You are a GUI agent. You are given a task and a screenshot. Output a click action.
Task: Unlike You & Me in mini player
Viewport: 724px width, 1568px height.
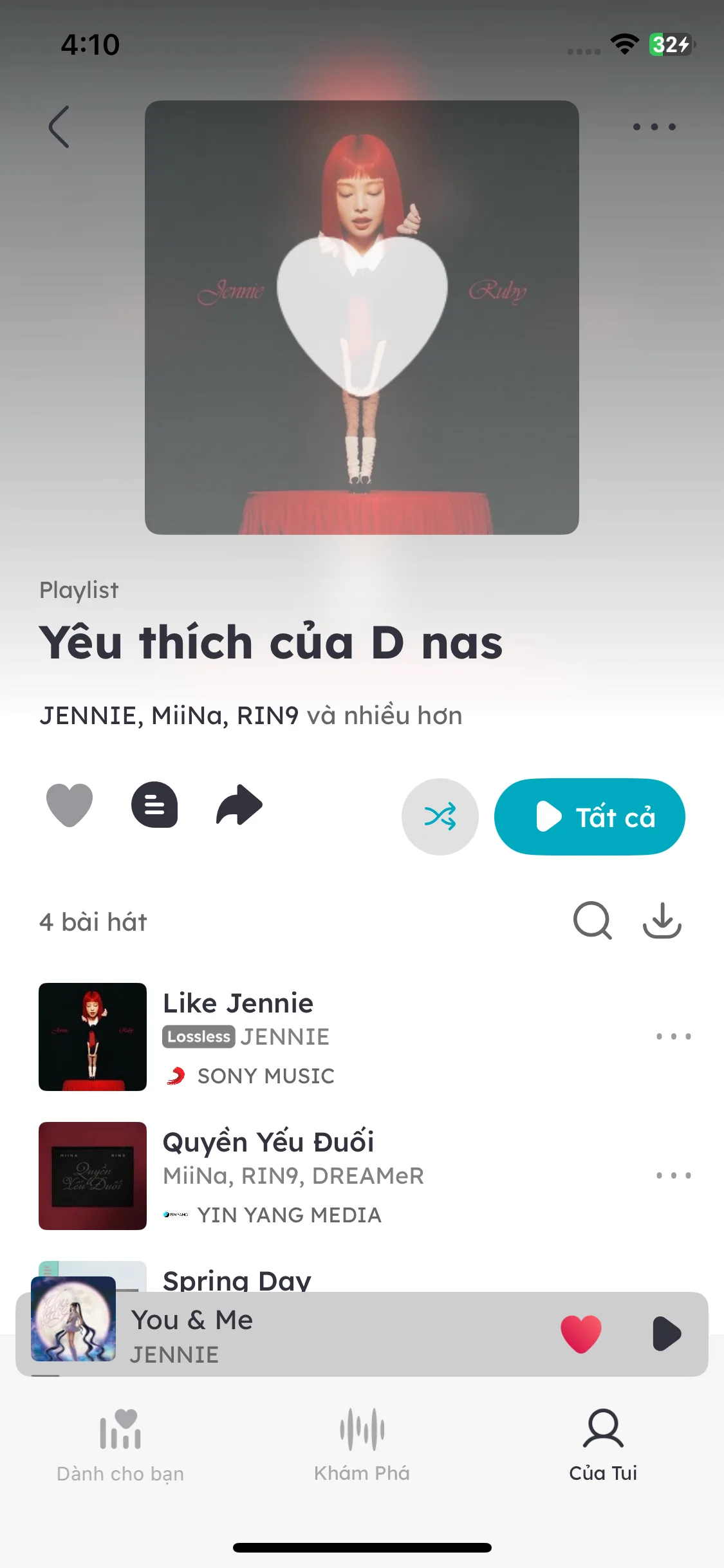pos(580,1334)
